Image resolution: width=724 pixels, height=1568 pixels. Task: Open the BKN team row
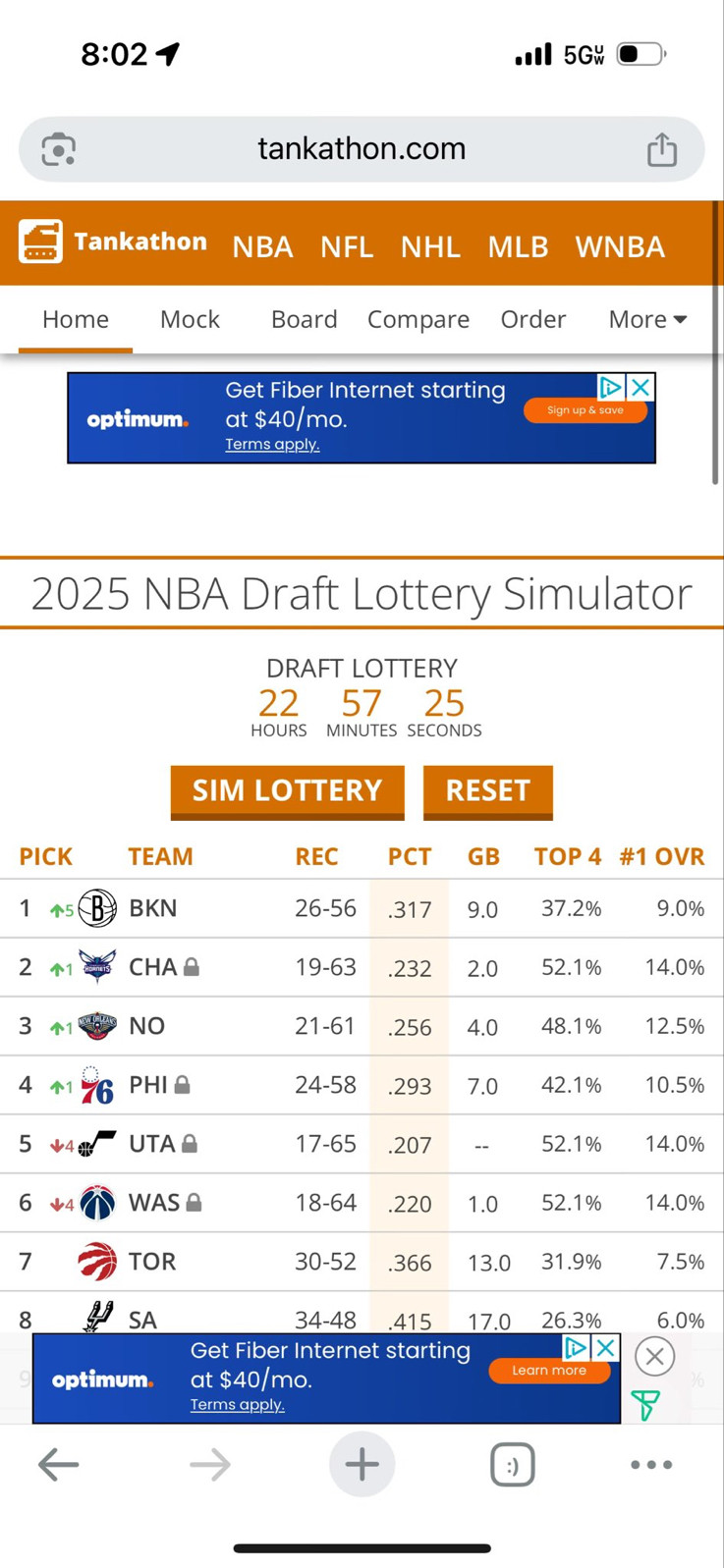pyautogui.click(x=362, y=908)
